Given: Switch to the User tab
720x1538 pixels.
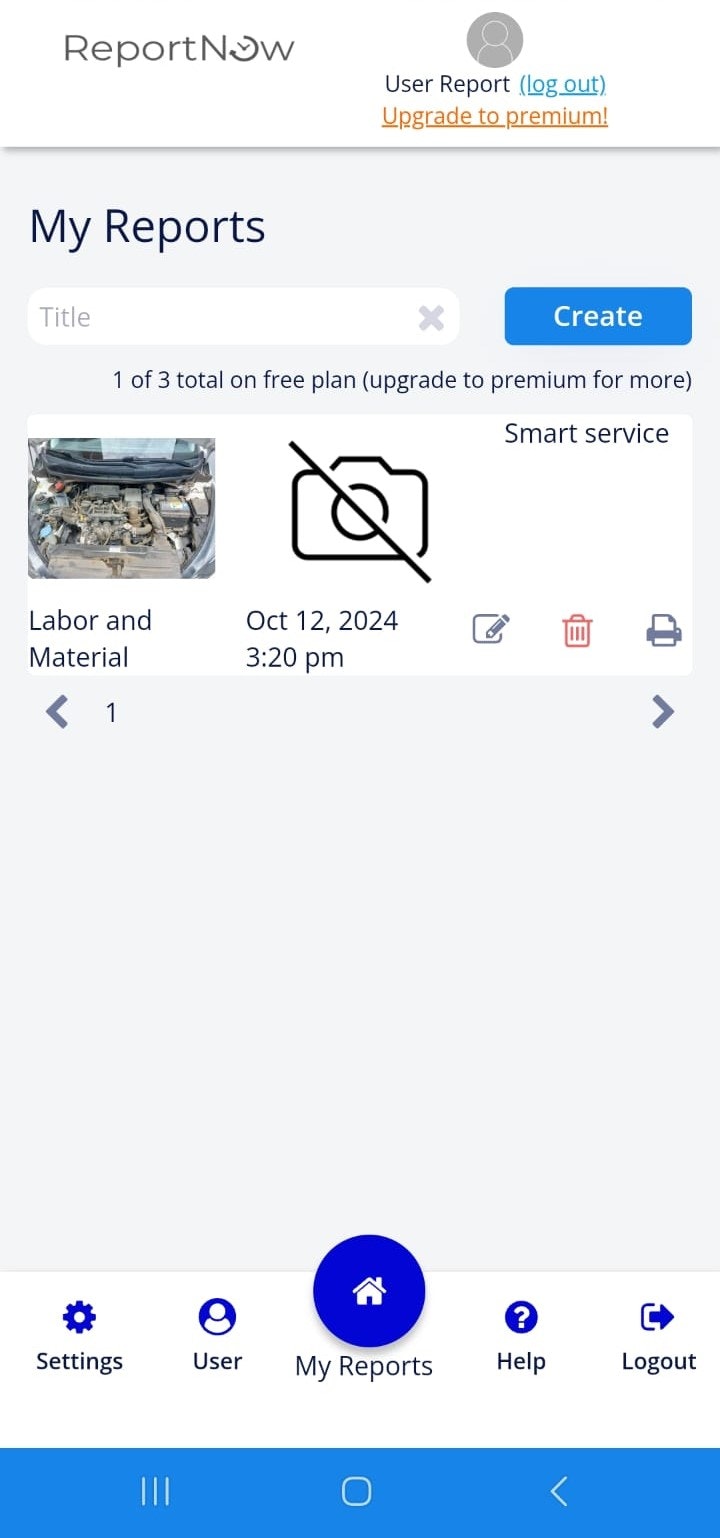Looking at the screenshot, I should click(x=217, y=1337).
